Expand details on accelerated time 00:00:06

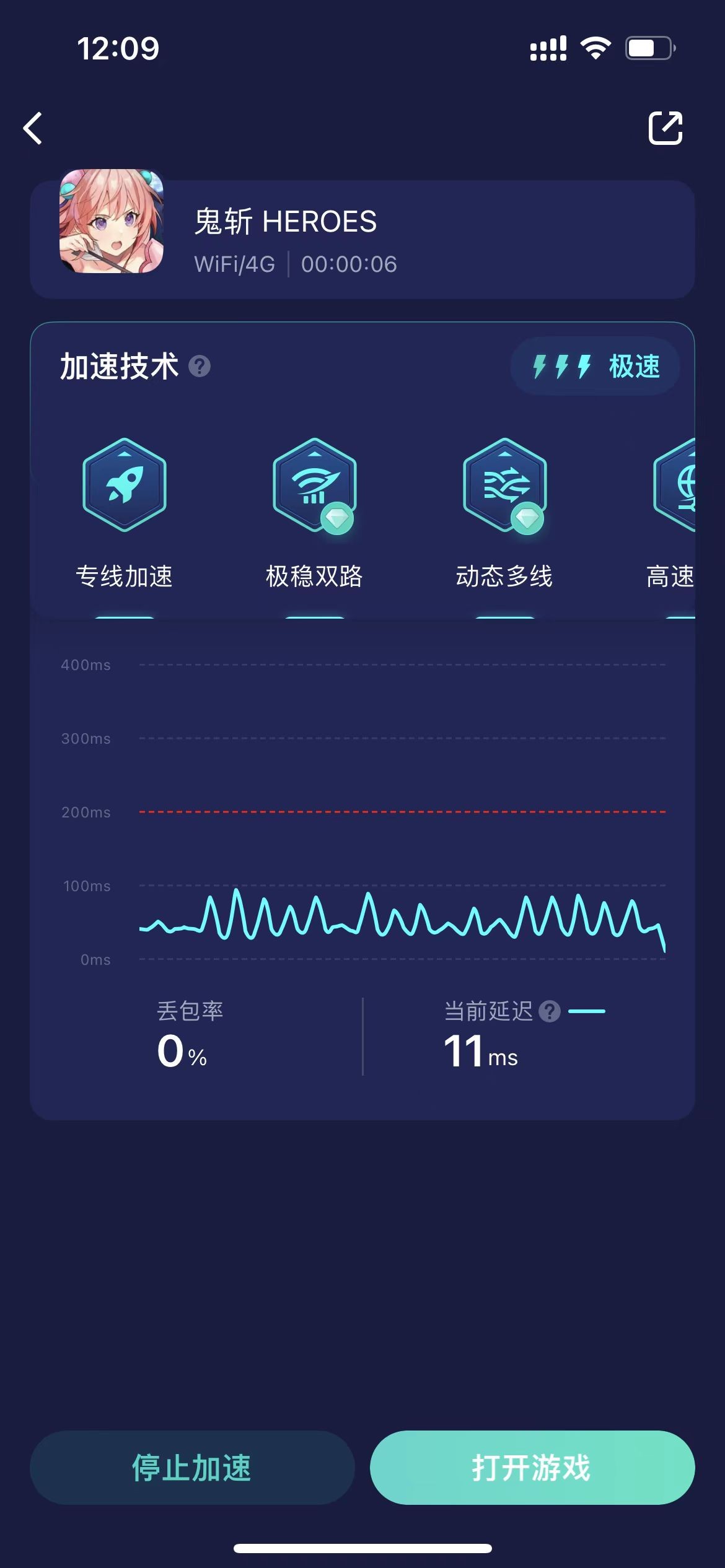tap(350, 264)
